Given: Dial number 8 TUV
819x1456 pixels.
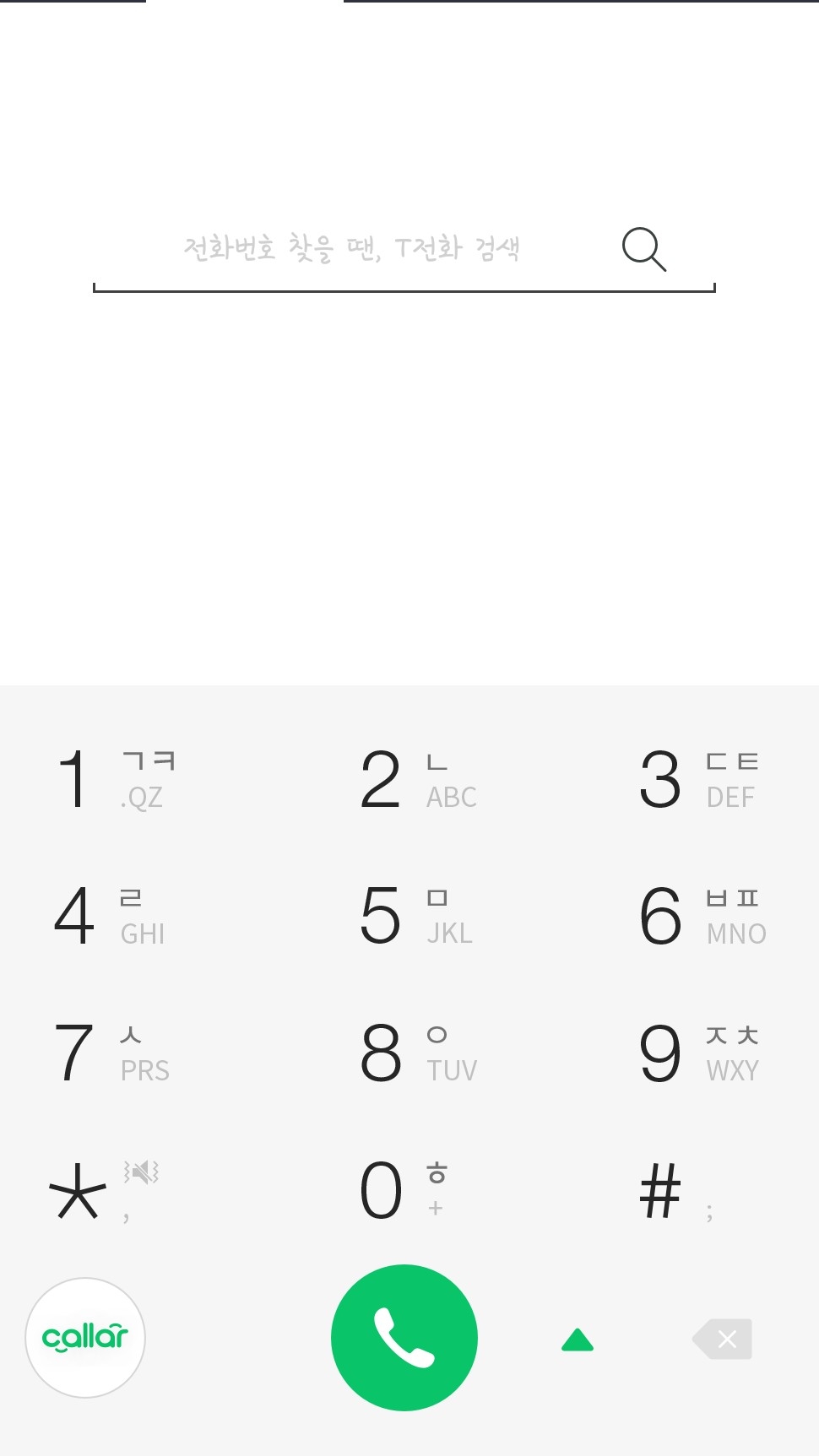Looking at the screenshot, I should pos(417,1053).
